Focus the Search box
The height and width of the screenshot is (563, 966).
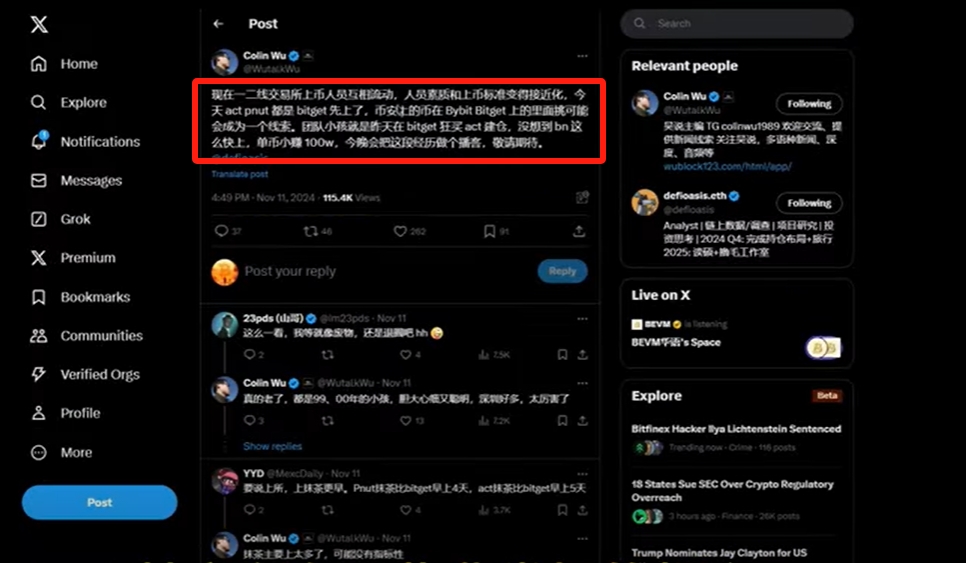[737, 23]
